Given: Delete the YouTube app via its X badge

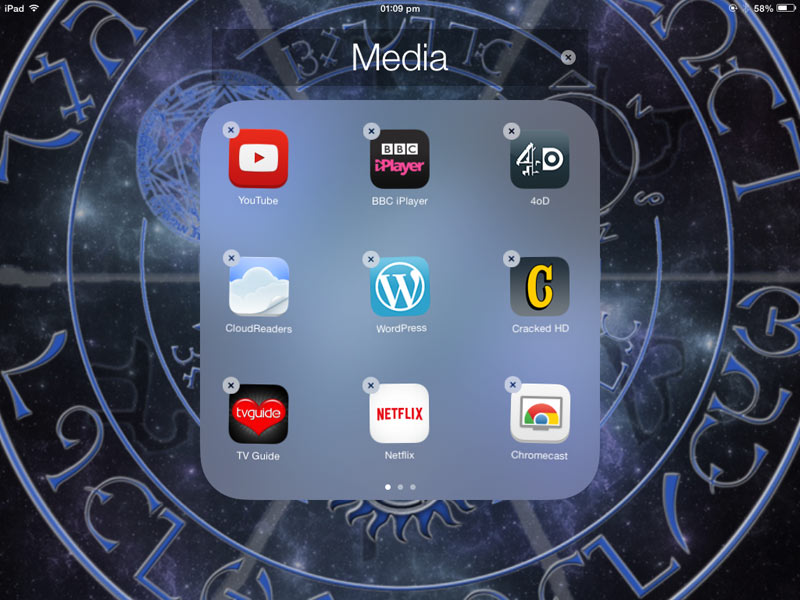Looking at the screenshot, I should [230, 130].
